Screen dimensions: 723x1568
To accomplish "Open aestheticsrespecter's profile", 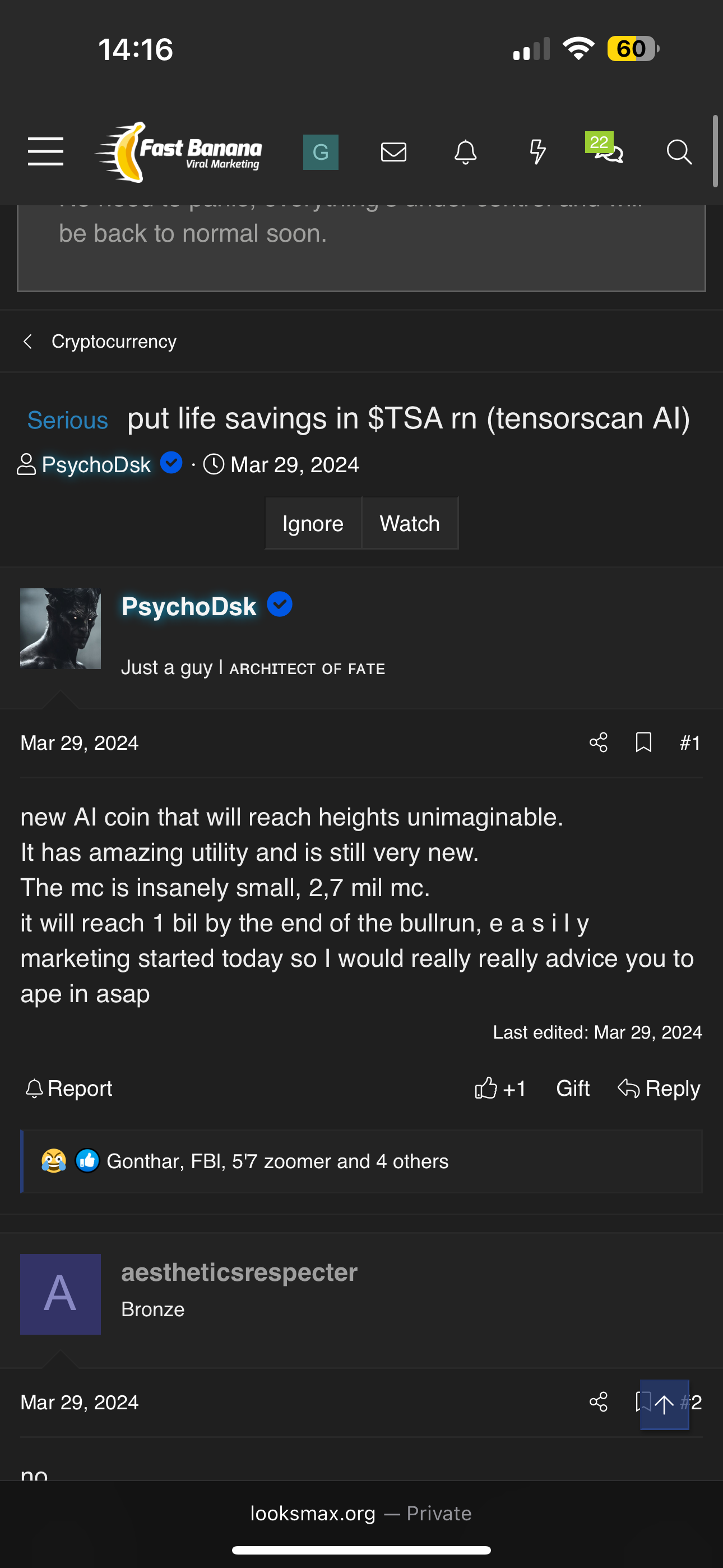I will 239,1273.
